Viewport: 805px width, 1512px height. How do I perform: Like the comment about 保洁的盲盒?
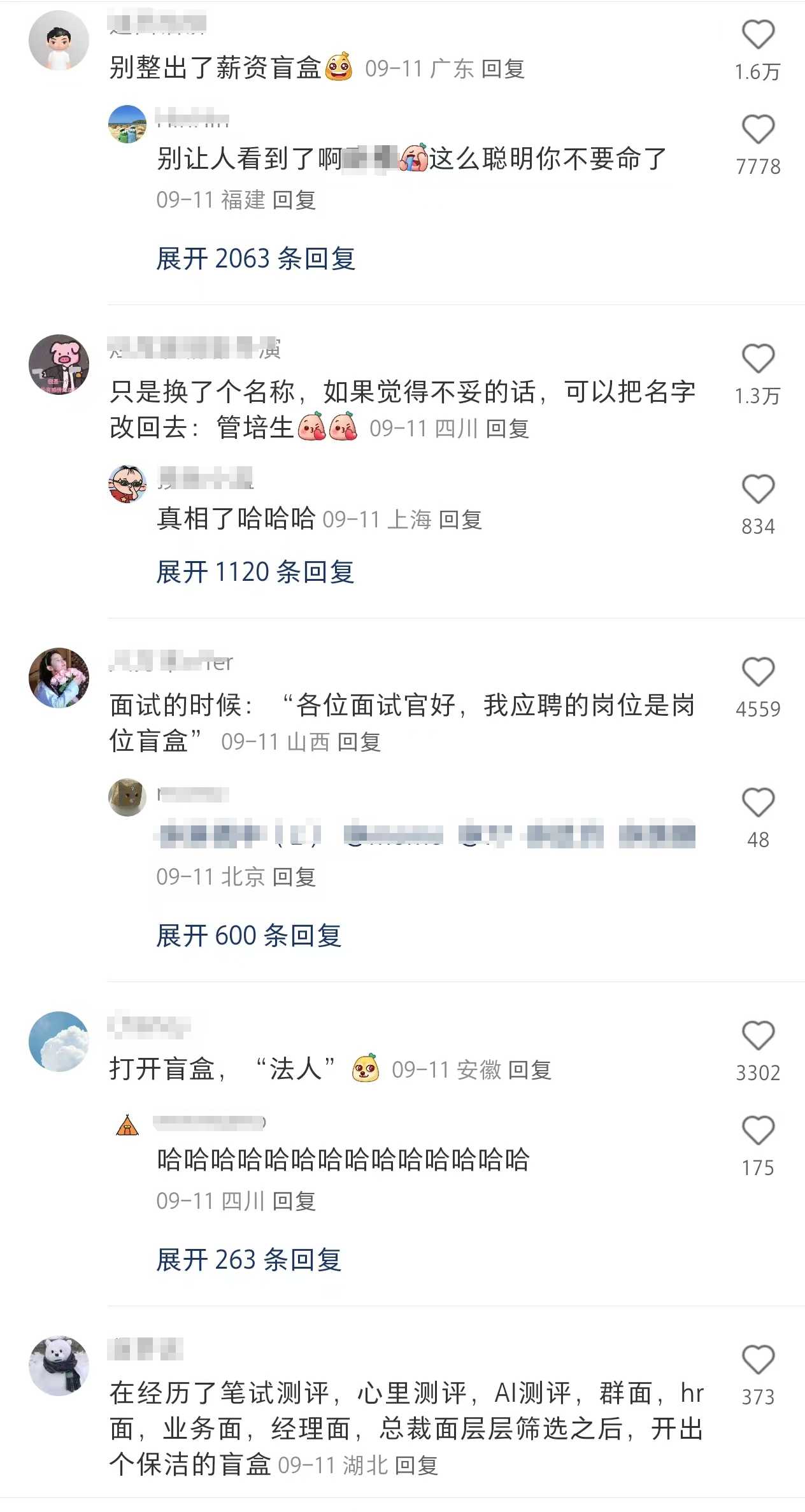click(758, 1360)
